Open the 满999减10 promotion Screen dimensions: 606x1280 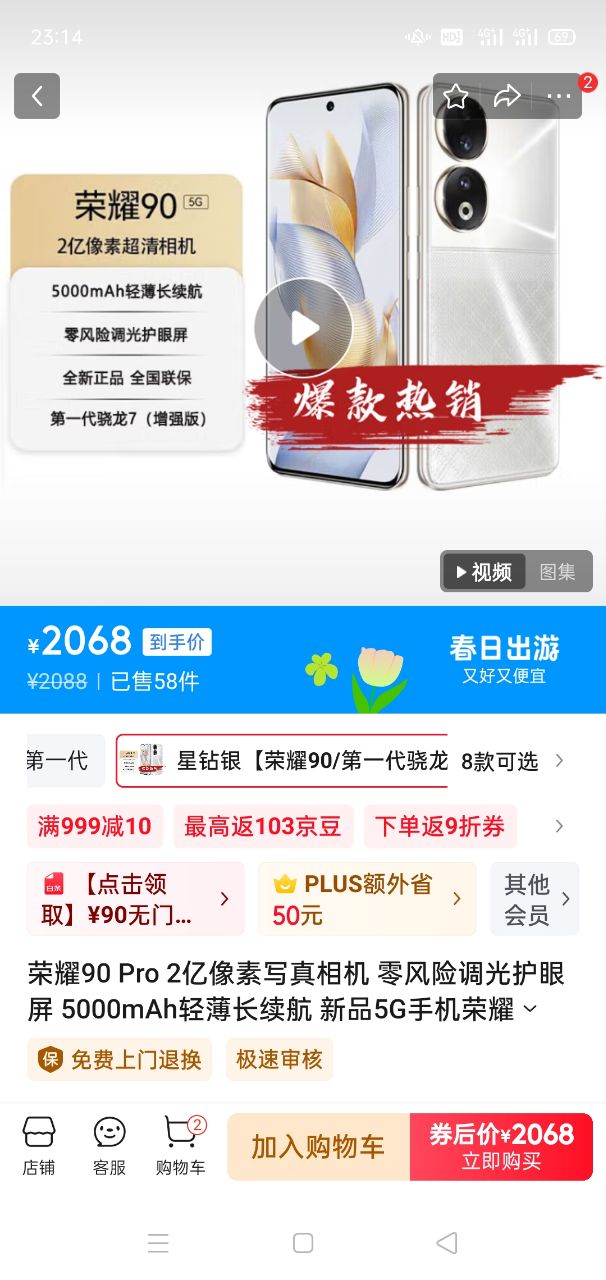click(95, 826)
